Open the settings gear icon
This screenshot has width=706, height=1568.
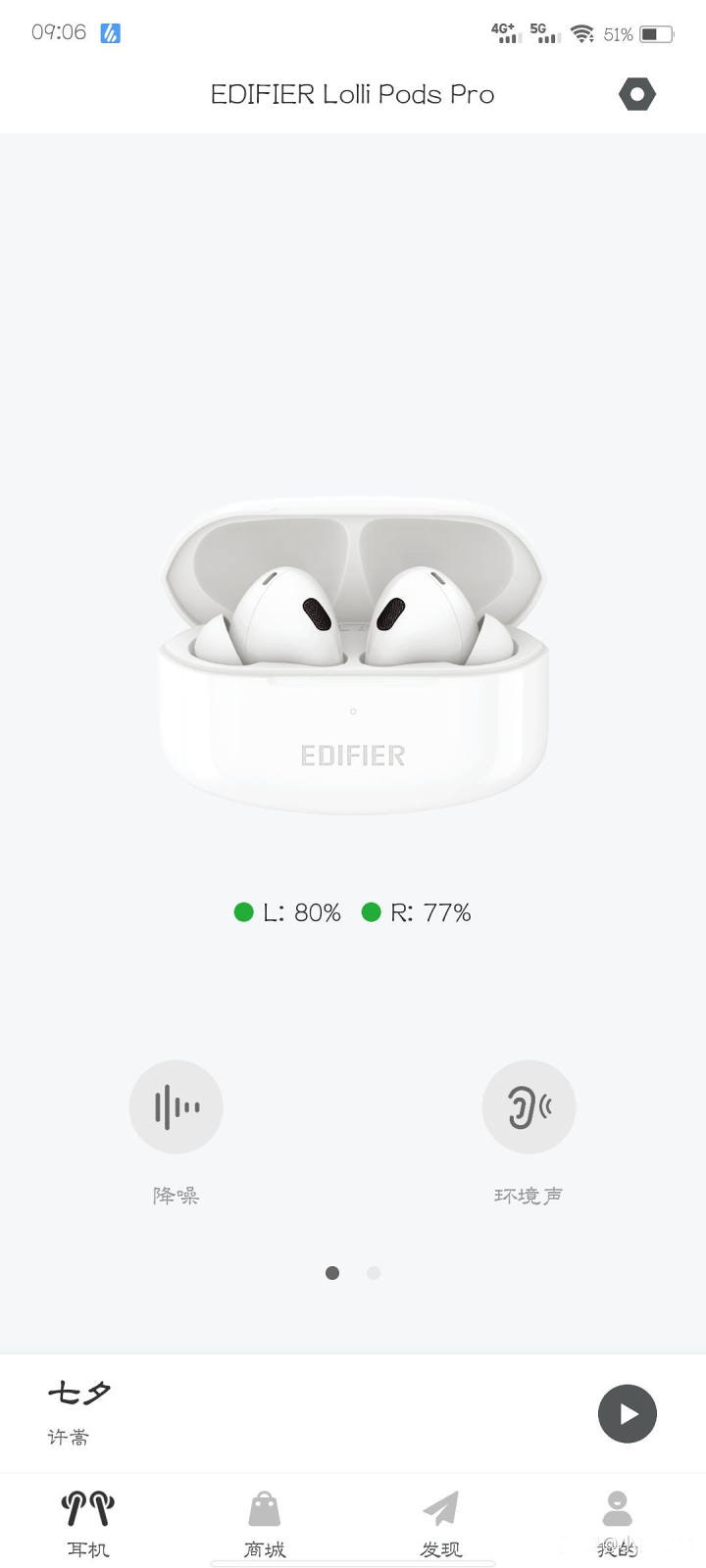636,94
